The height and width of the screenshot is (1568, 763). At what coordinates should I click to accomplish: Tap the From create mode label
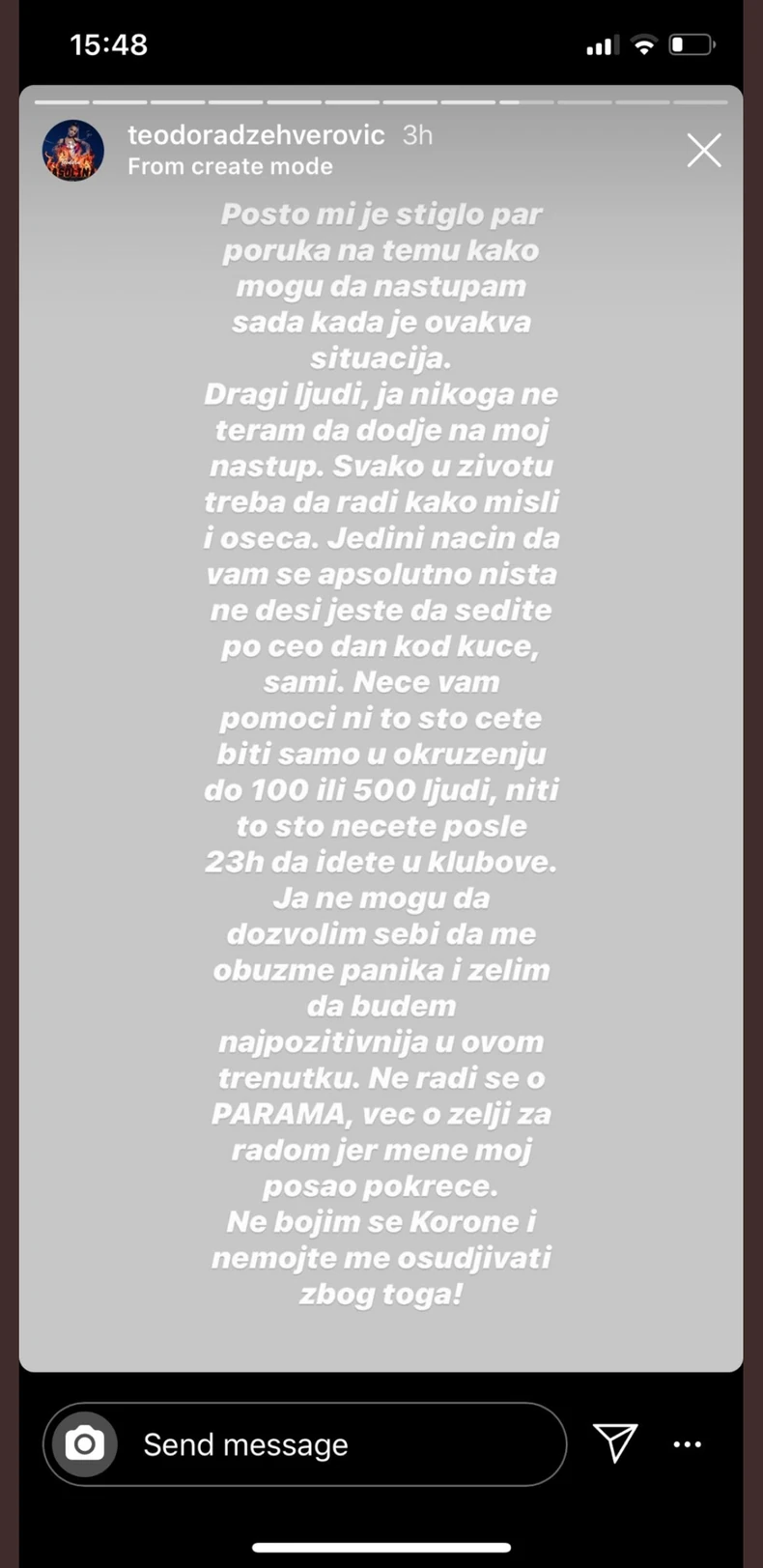[x=230, y=166]
